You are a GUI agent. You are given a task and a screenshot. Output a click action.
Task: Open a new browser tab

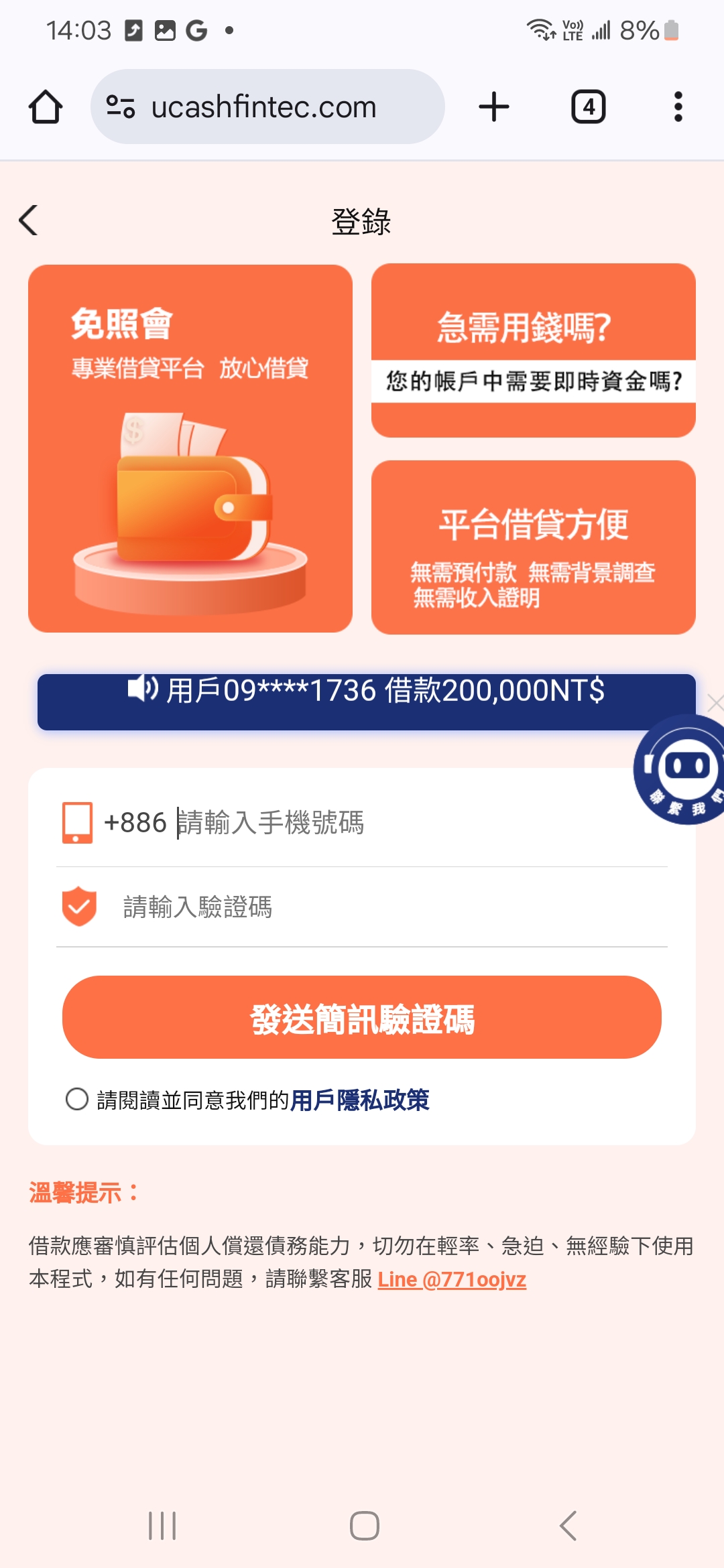pyautogui.click(x=494, y=107)
